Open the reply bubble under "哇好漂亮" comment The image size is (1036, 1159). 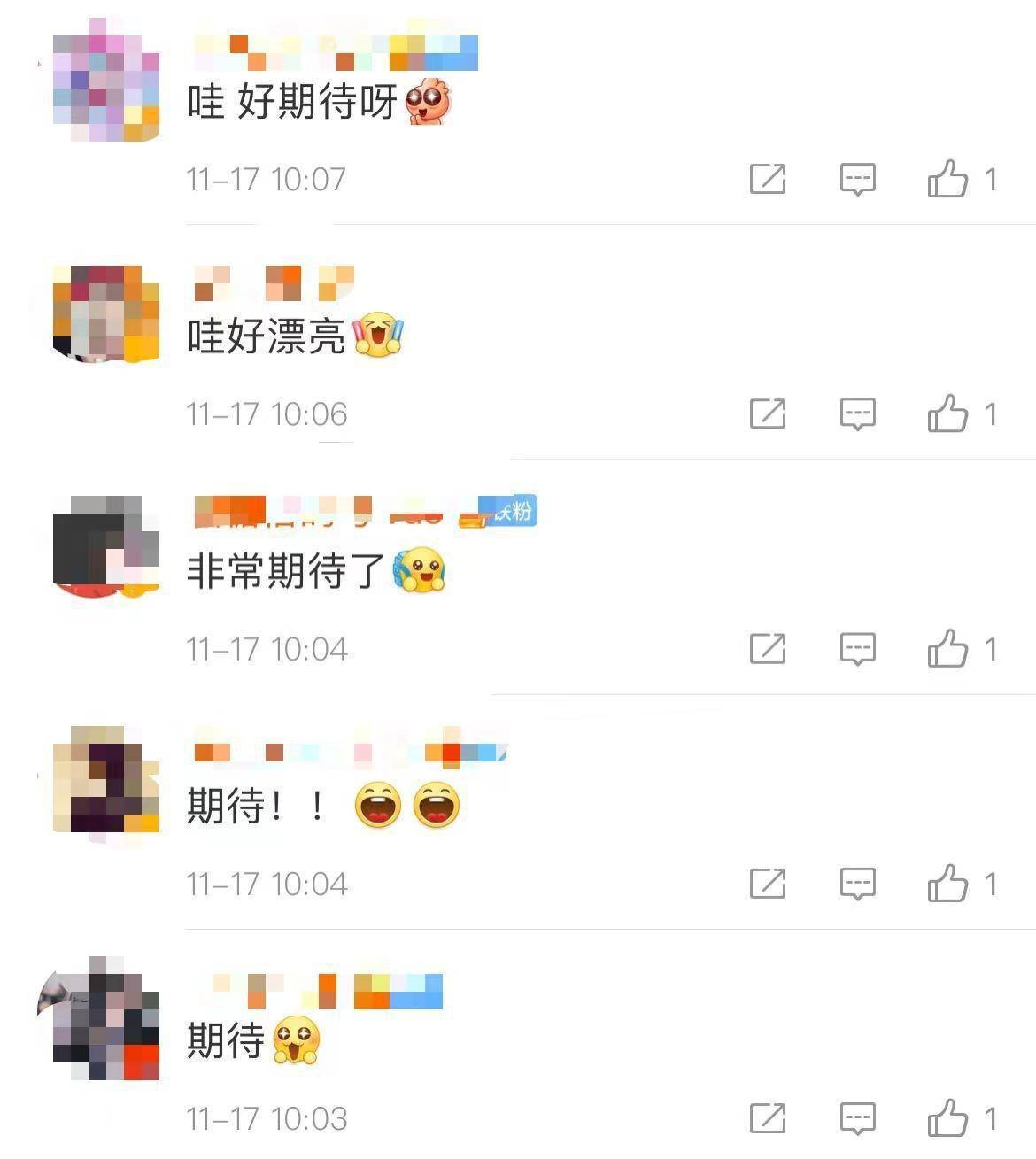[858, 413]
